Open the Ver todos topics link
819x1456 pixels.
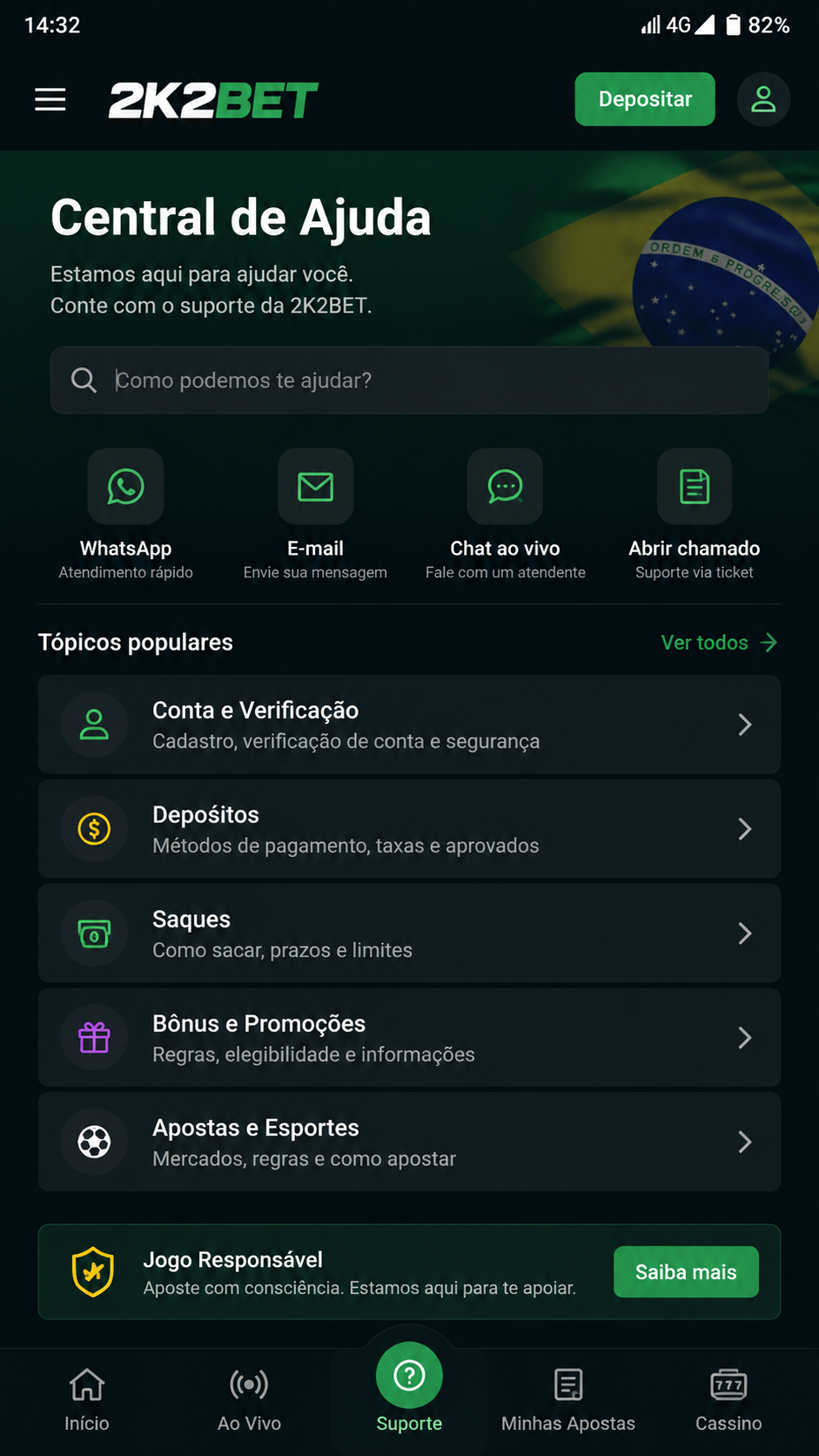[x=719, y=643]
